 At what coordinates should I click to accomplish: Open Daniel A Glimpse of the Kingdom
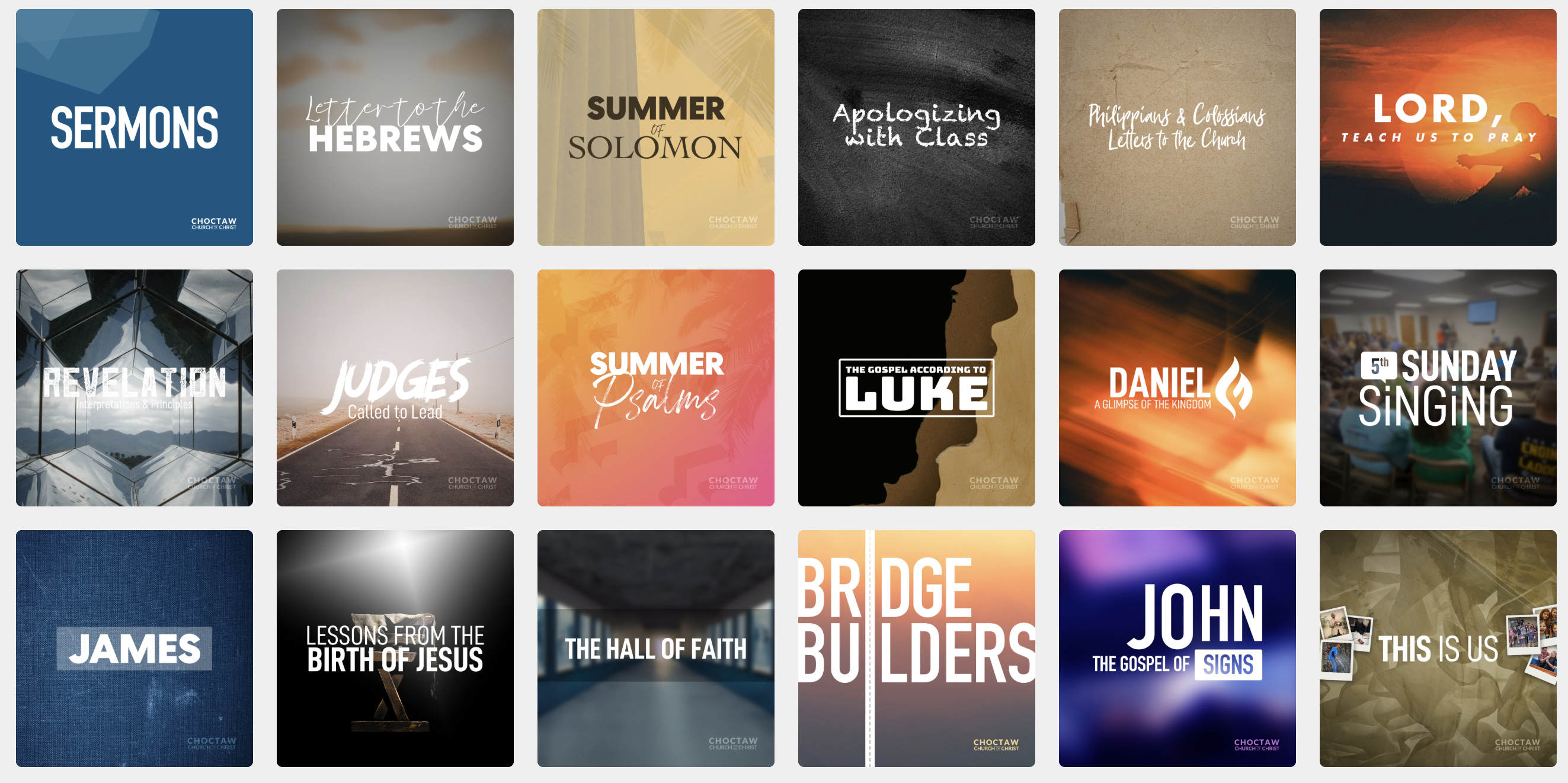(x=1177, y=387)
